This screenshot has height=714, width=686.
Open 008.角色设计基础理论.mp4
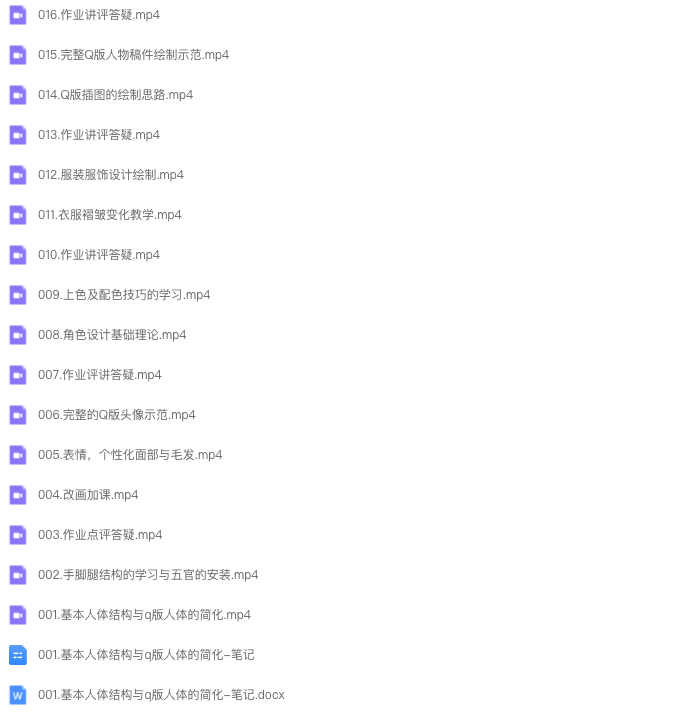[112, 335]
